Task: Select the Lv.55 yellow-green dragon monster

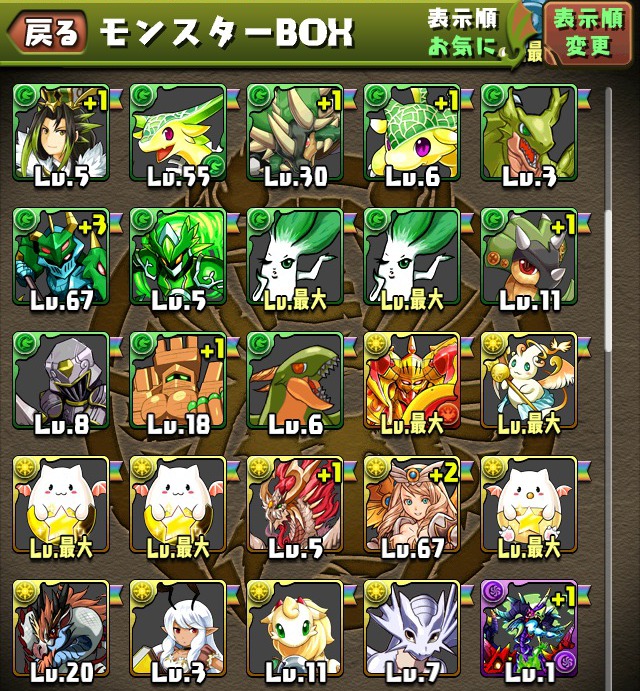Action: [x=178, y=134]
